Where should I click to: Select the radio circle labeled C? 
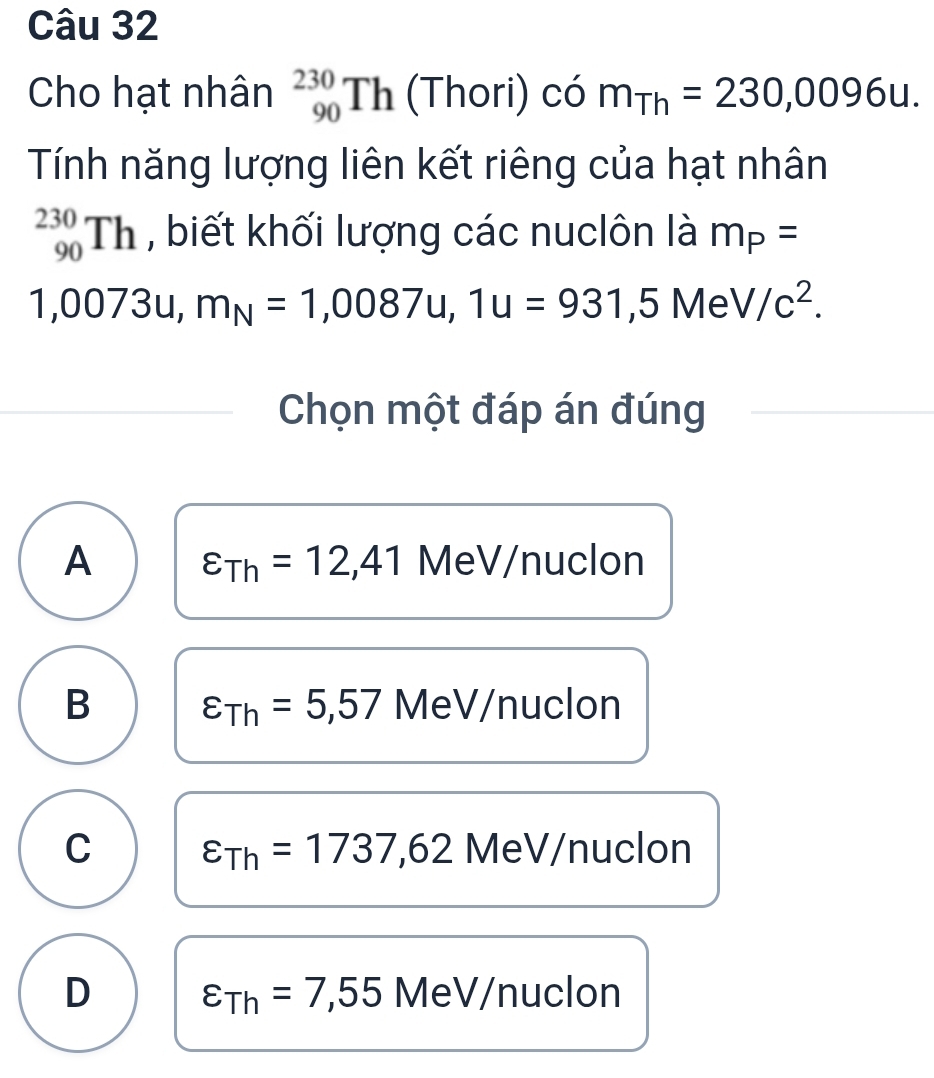pyautogui.click(x=78, y=849)
